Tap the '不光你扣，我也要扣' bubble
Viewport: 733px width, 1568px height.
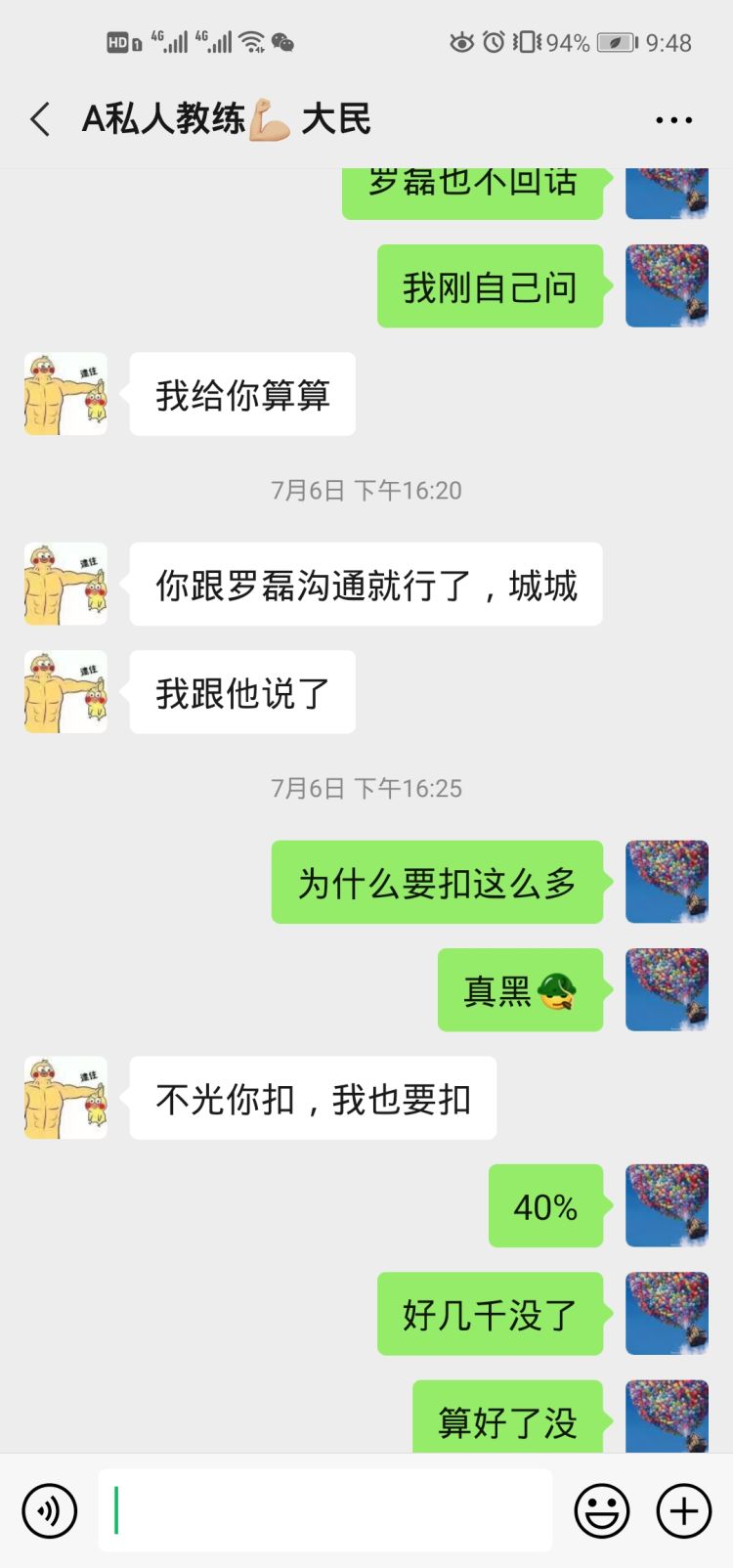[313, 1099]
